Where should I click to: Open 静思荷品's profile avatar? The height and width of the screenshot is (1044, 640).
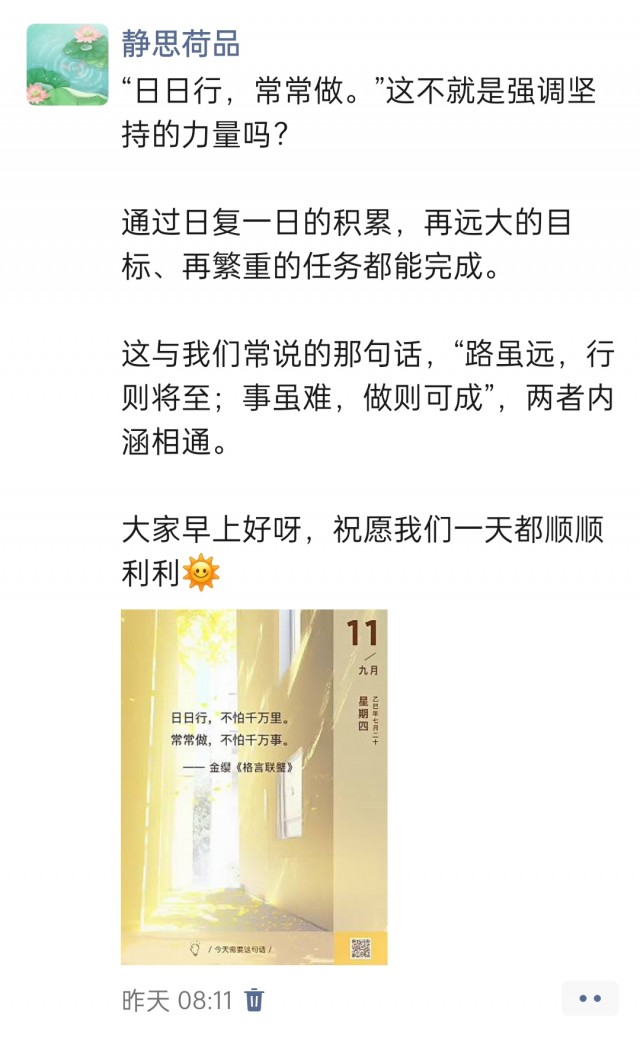click(67, 65)
